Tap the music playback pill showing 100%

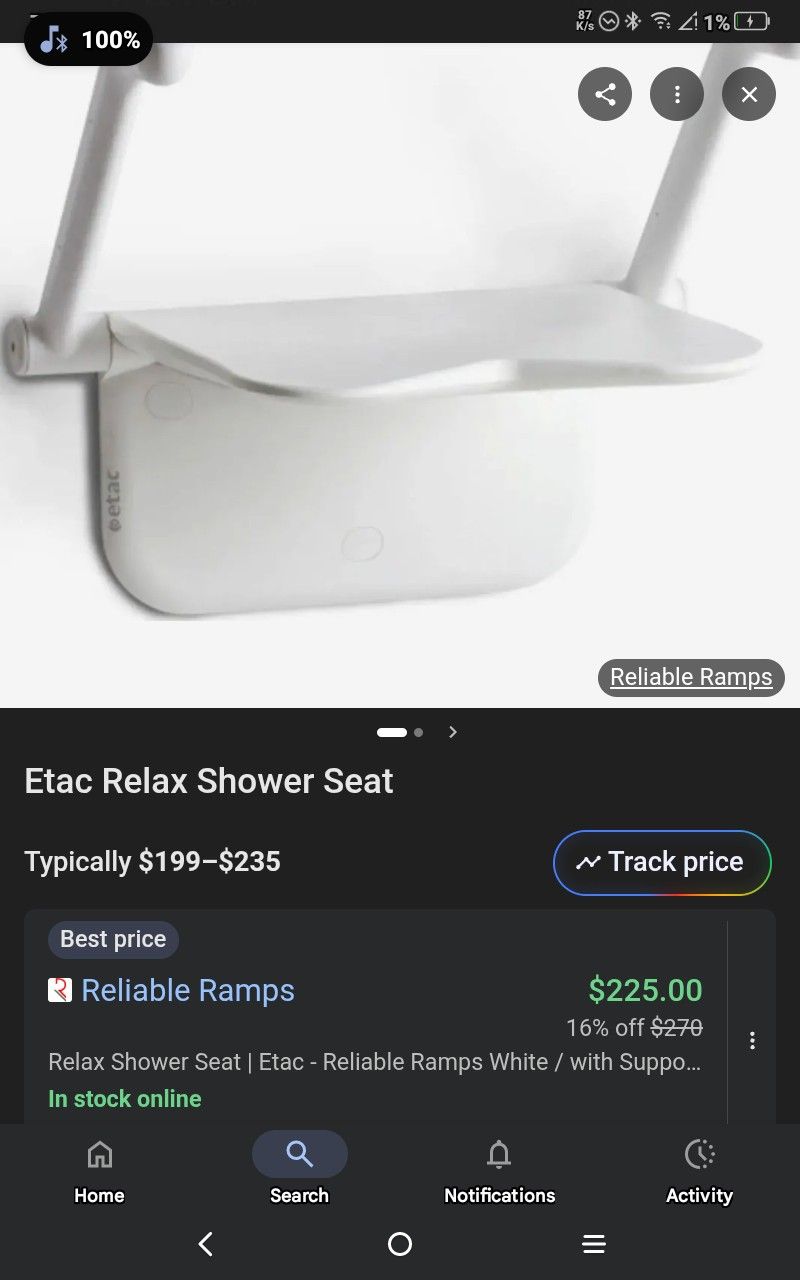click(88, 41)
